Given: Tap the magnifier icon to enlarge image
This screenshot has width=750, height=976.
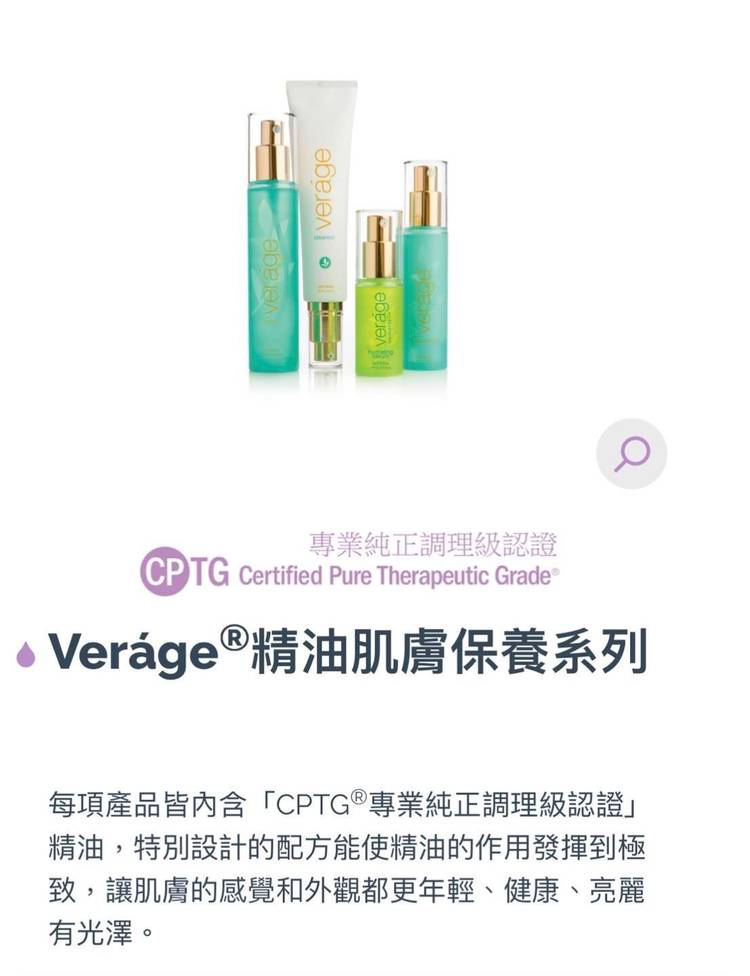Looking at the screenshot, I should point(631,453).
